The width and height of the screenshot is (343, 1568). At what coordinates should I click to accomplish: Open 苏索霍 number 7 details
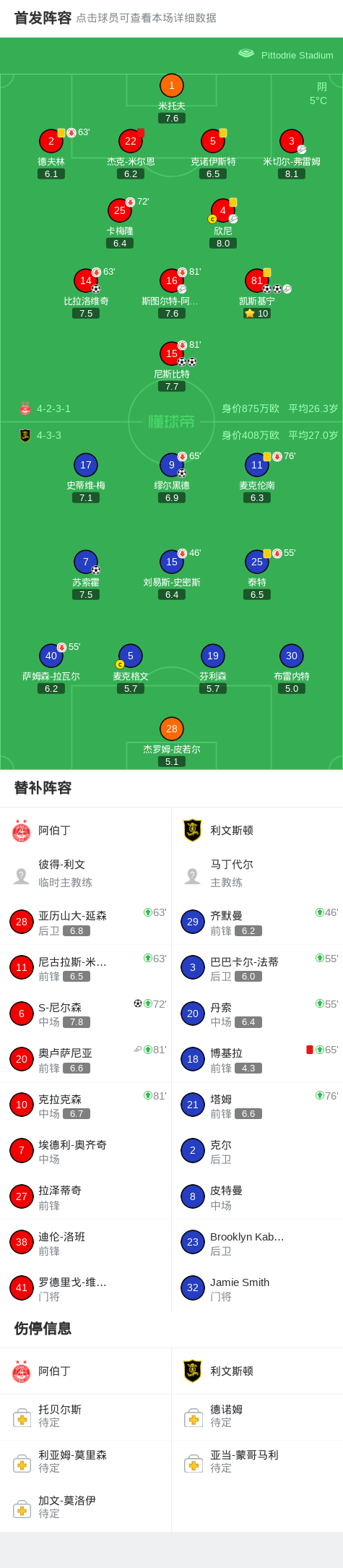click(86, 574)
